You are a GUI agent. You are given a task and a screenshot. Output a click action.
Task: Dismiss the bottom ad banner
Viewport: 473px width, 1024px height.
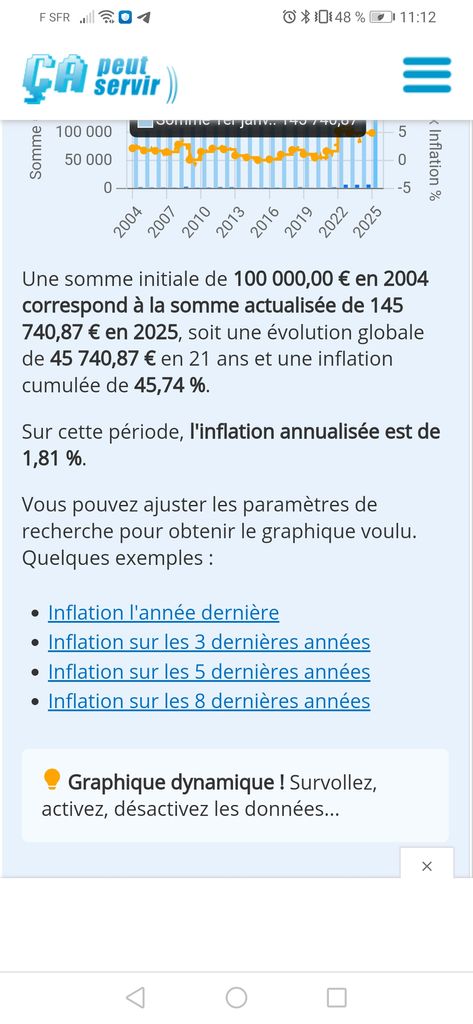pyautogui.click(x=427, y=866)
